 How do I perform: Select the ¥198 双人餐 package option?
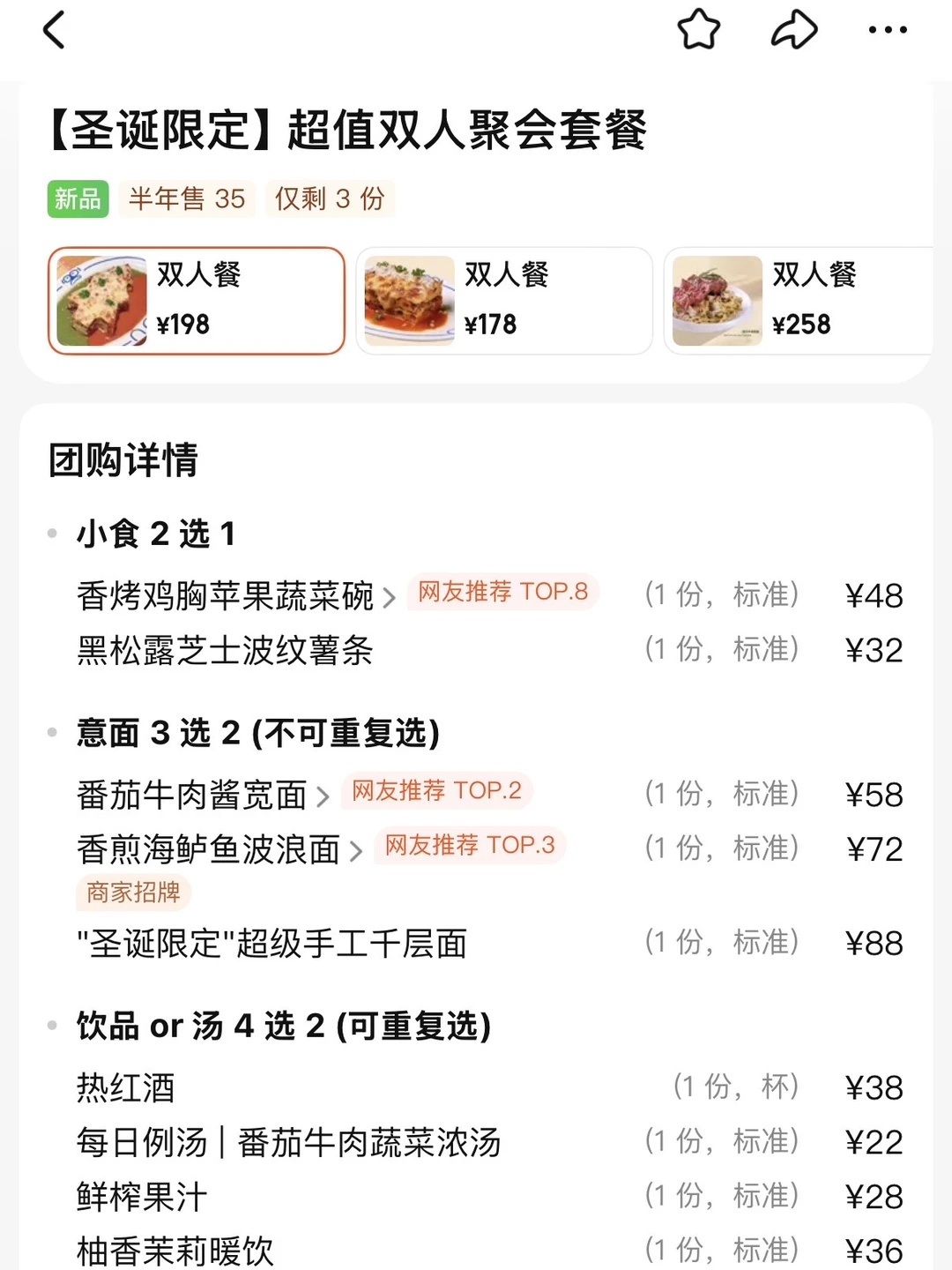coord(195,301)
